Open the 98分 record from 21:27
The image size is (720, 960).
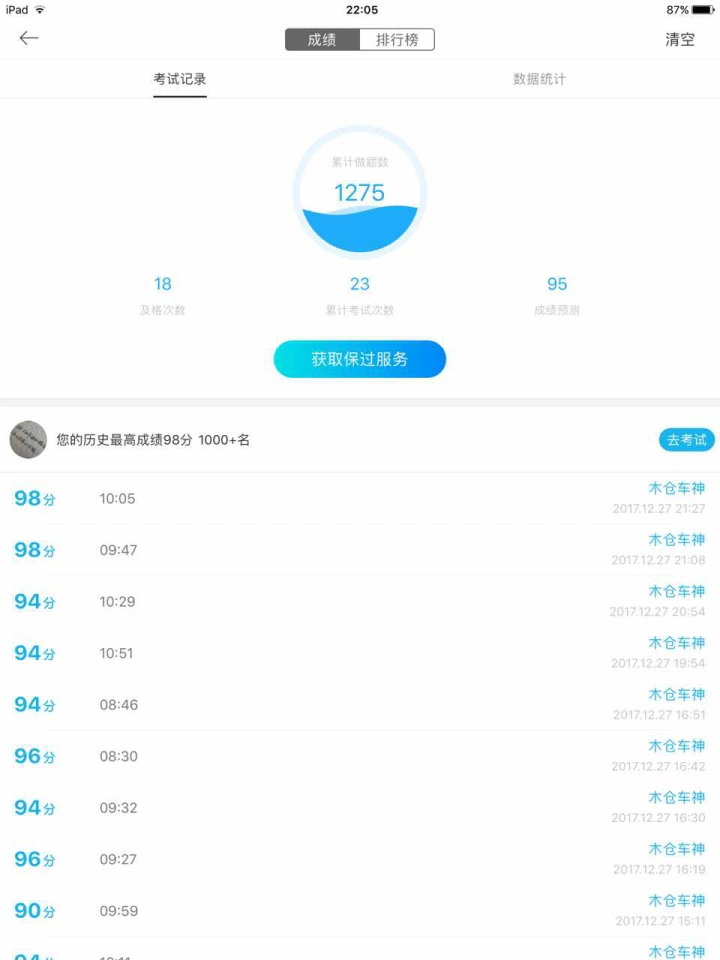360,498
